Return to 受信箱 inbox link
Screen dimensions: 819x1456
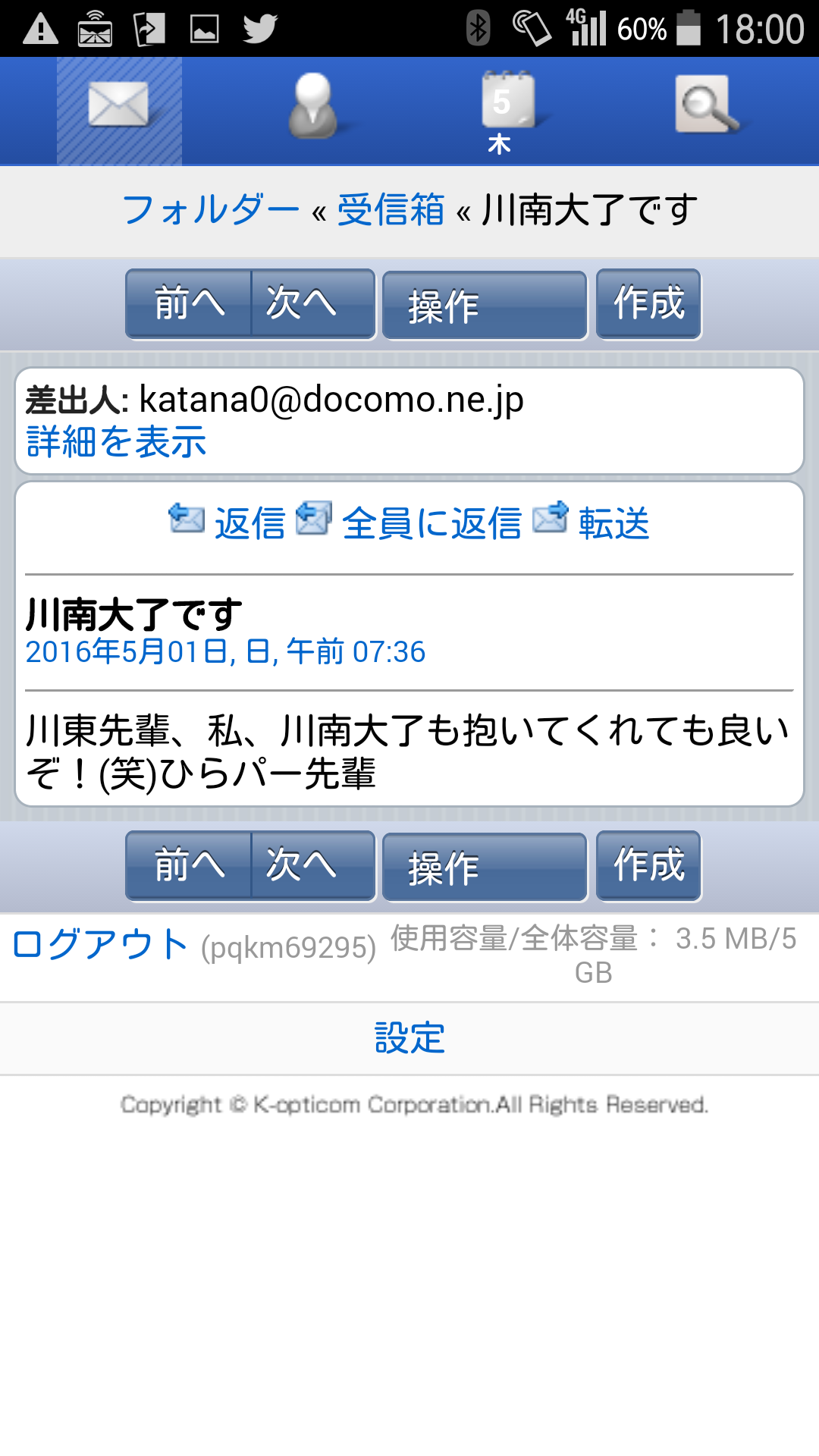(391, 210)
